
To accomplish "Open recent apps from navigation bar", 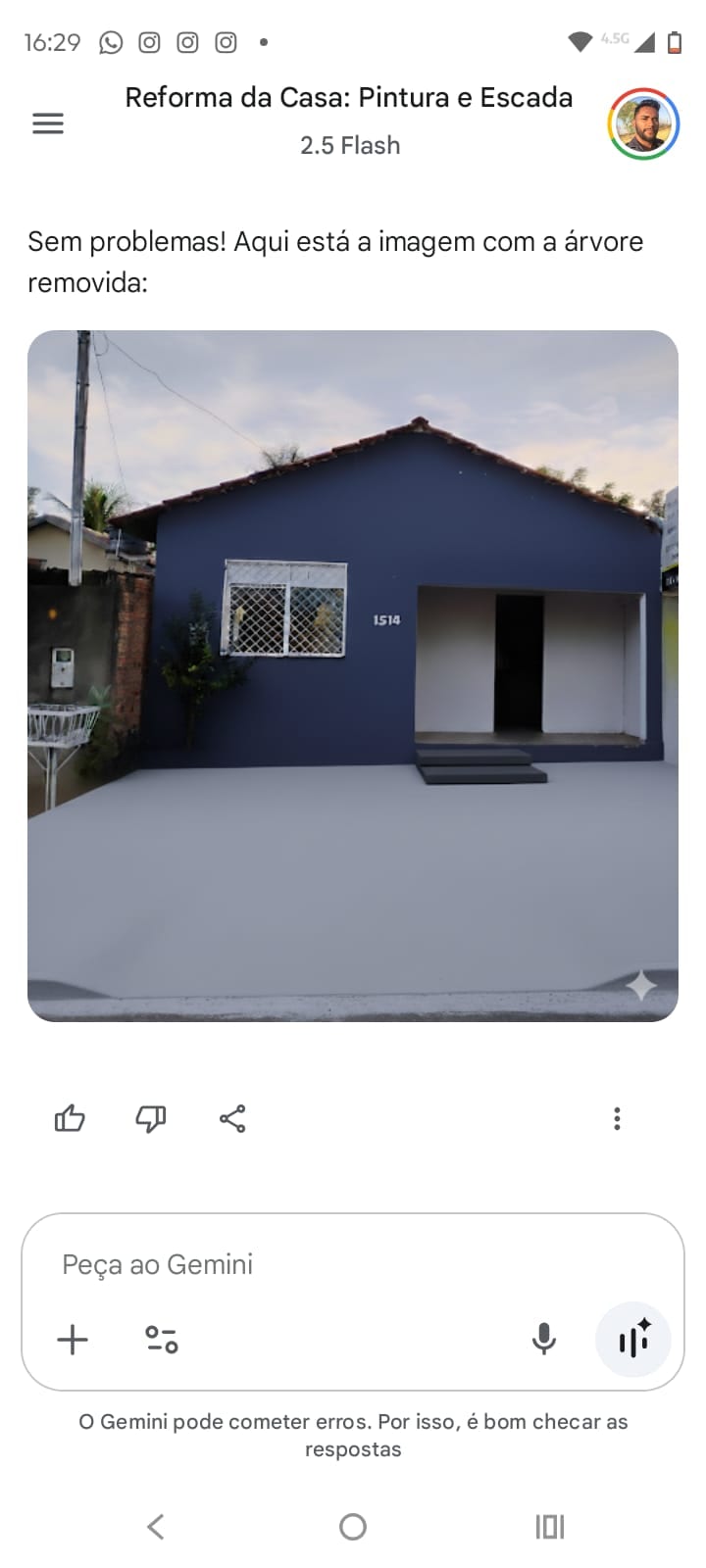I will (550, 1526).
